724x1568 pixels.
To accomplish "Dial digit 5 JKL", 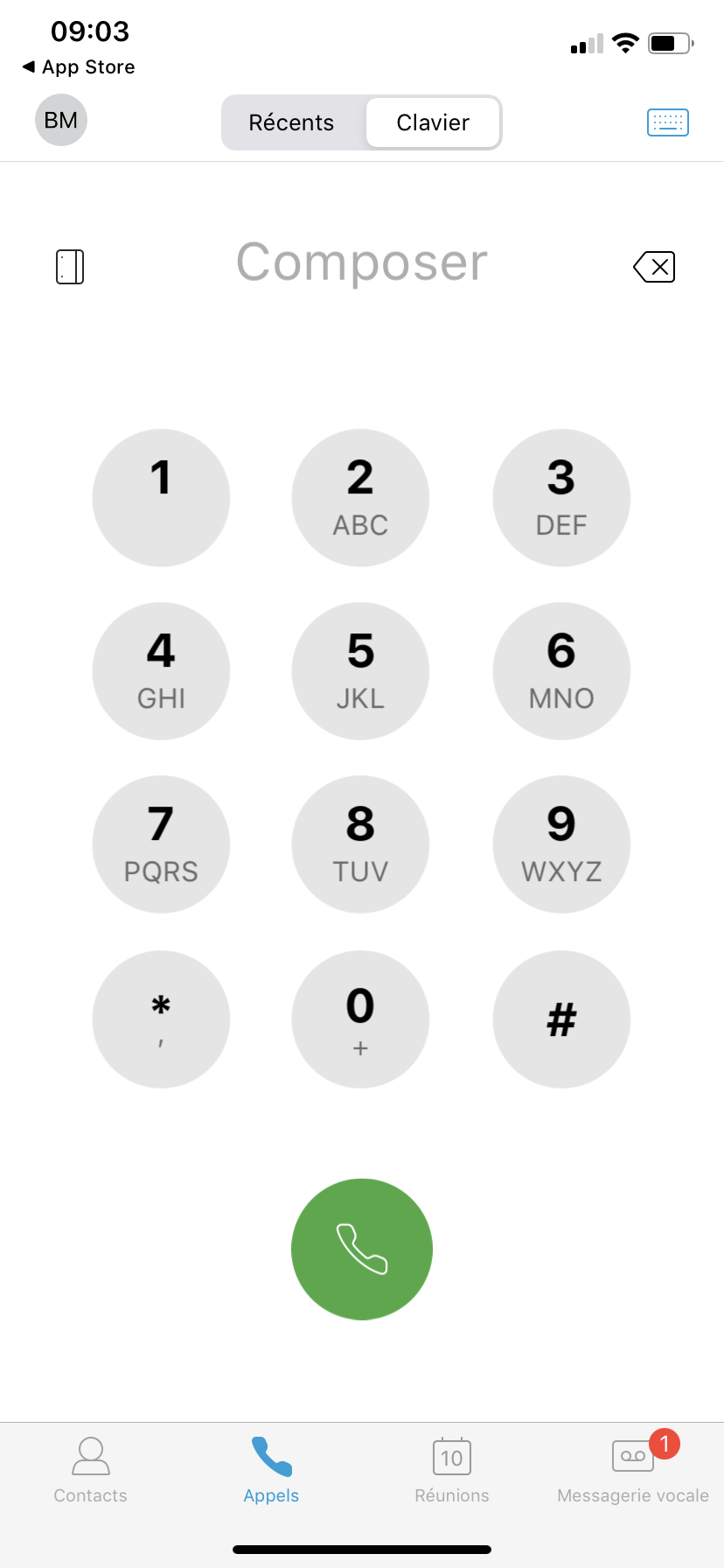I will (360, 671).
